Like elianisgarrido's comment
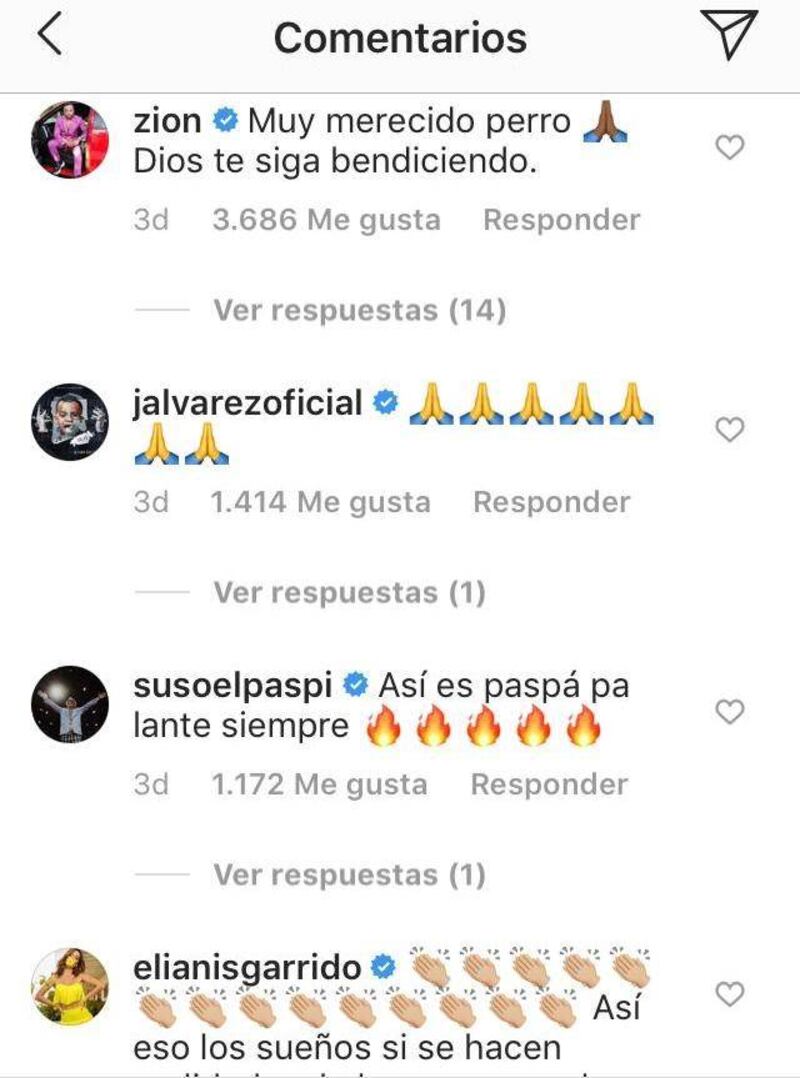Viewport: 800px width, 1078px height. 731,994
